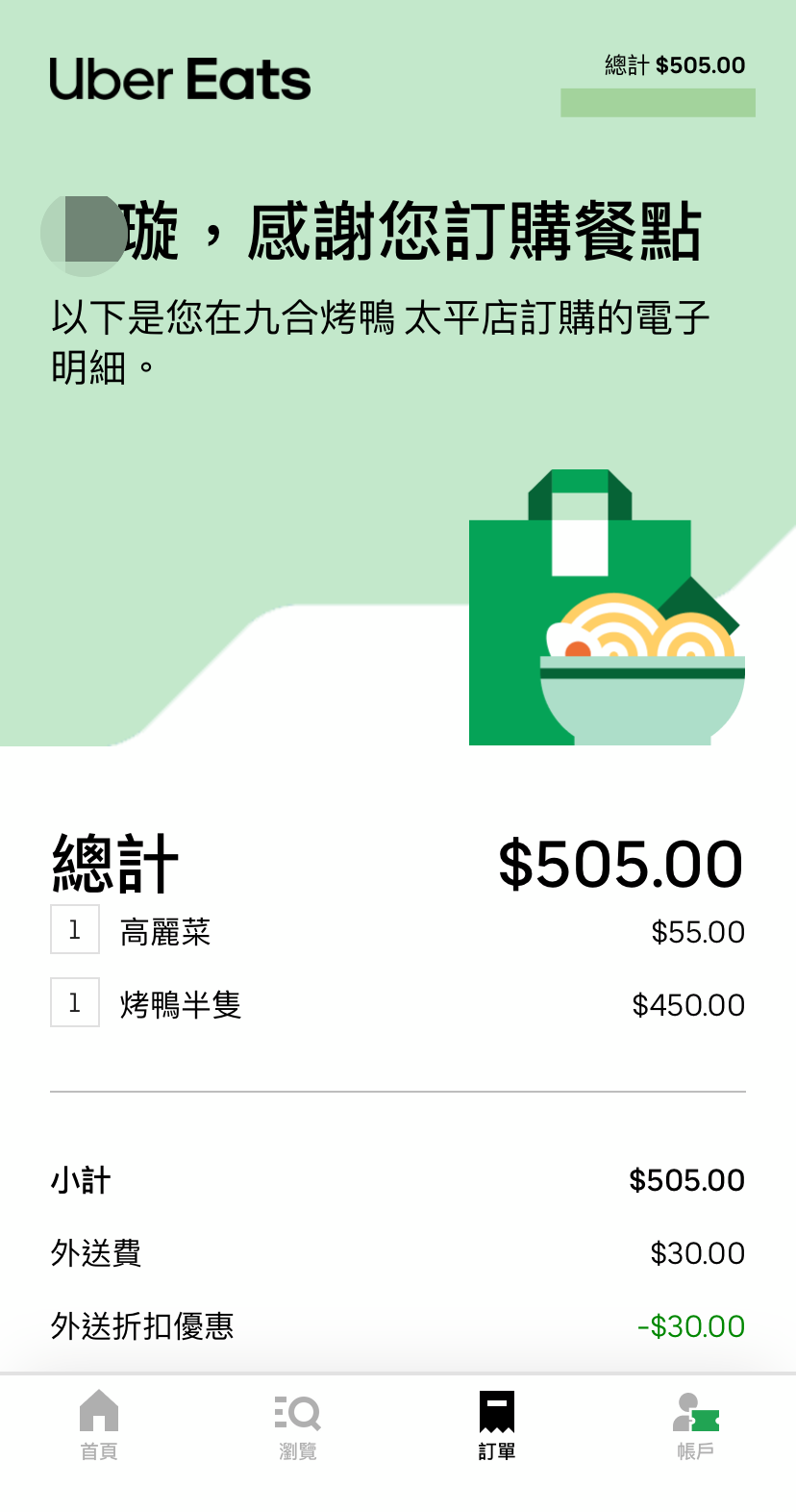
Task: Click the green highlight bar under 總計
Action: point(658,100)
